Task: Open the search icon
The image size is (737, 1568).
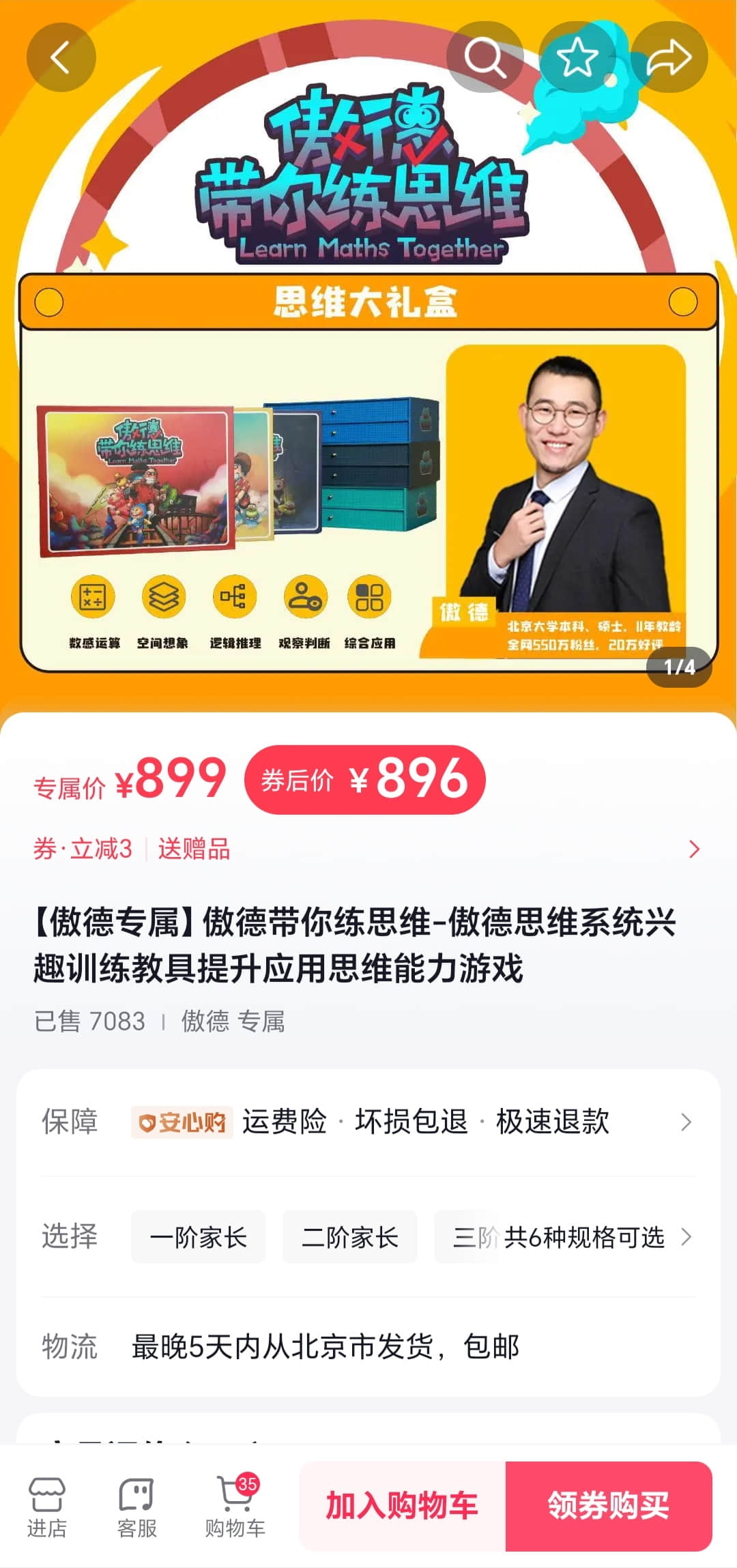Action: pyautogui.click(x=485, y=57)
